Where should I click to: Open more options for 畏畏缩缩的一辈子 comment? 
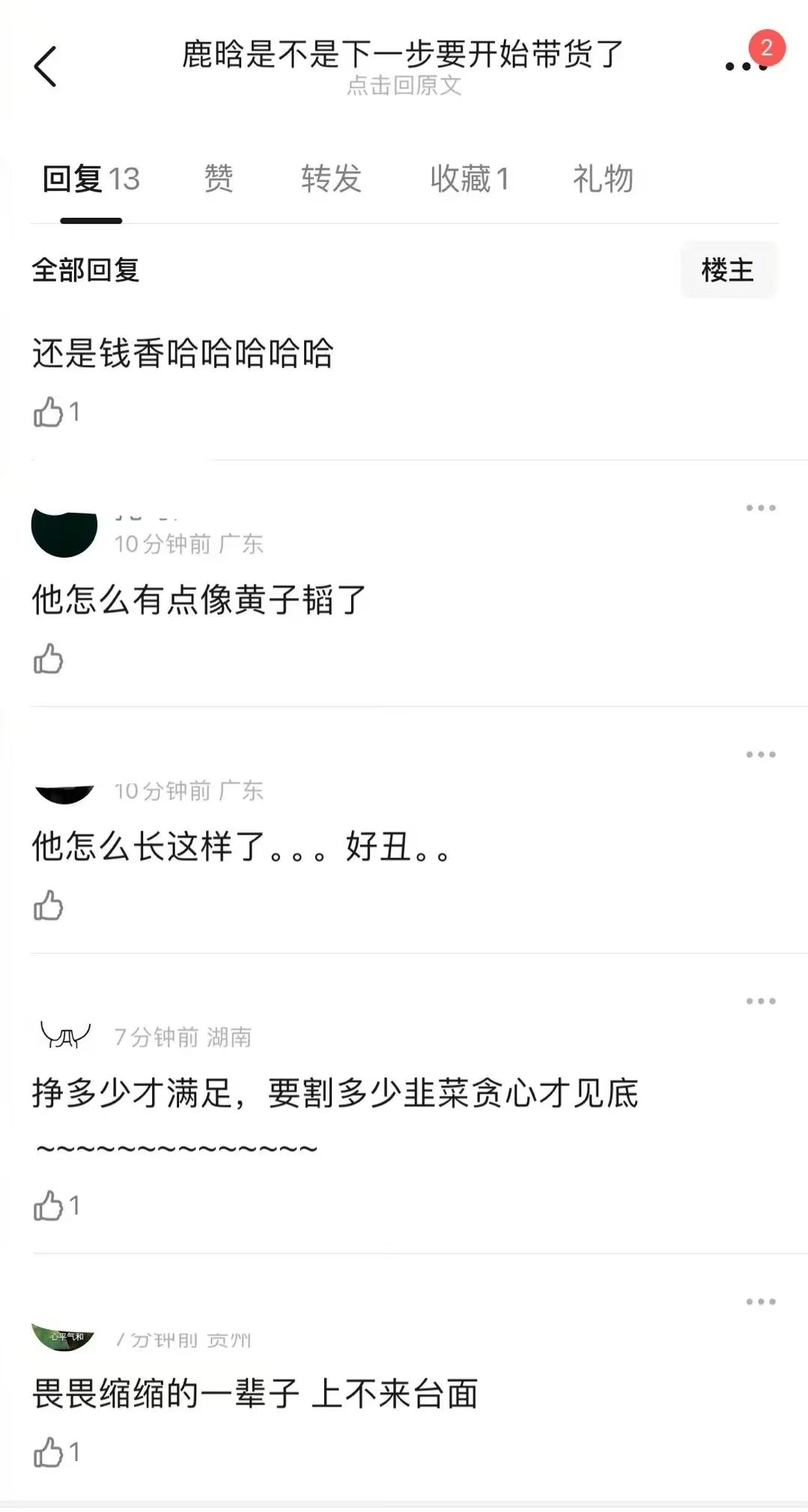(761, 1302)
